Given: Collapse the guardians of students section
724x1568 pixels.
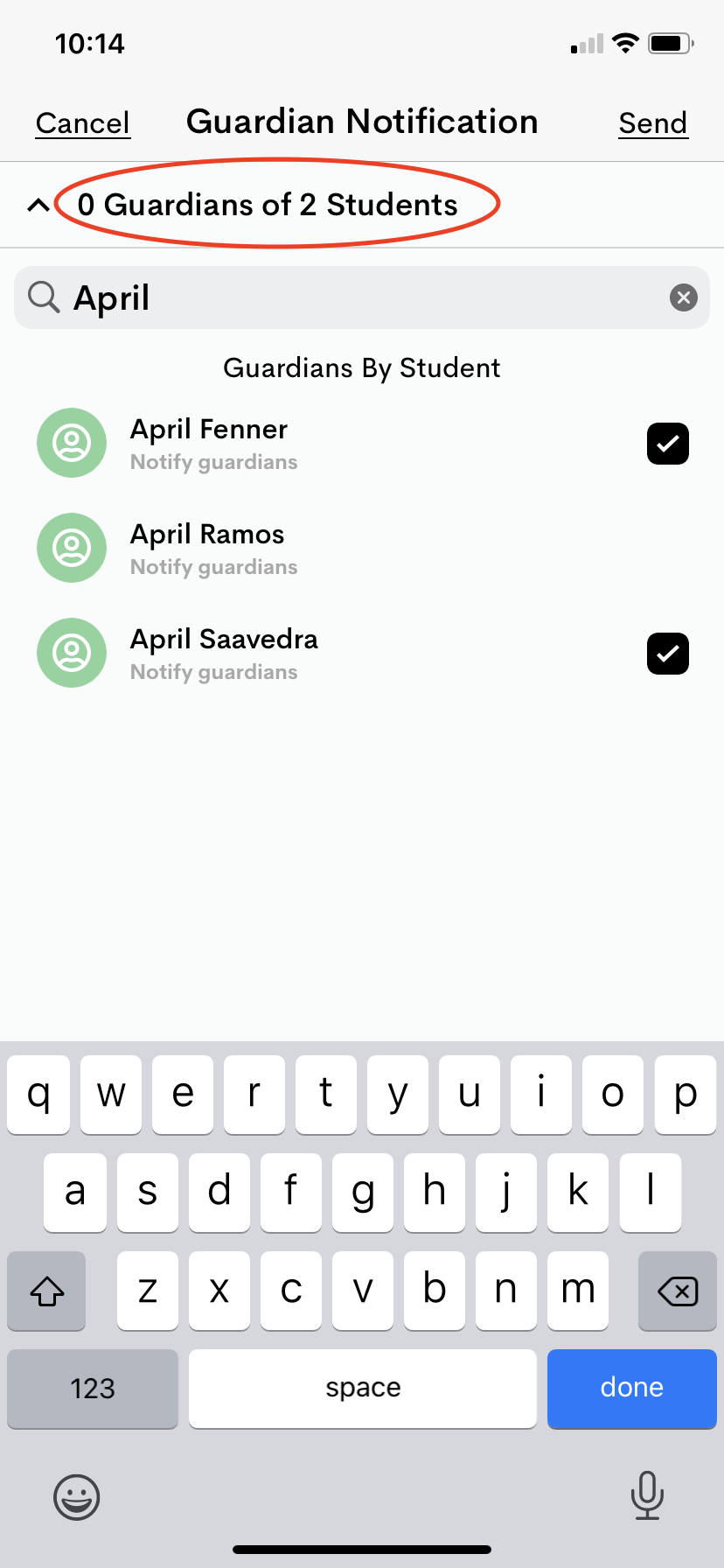Looking at the screenshot, I should (x=38, y=205).
